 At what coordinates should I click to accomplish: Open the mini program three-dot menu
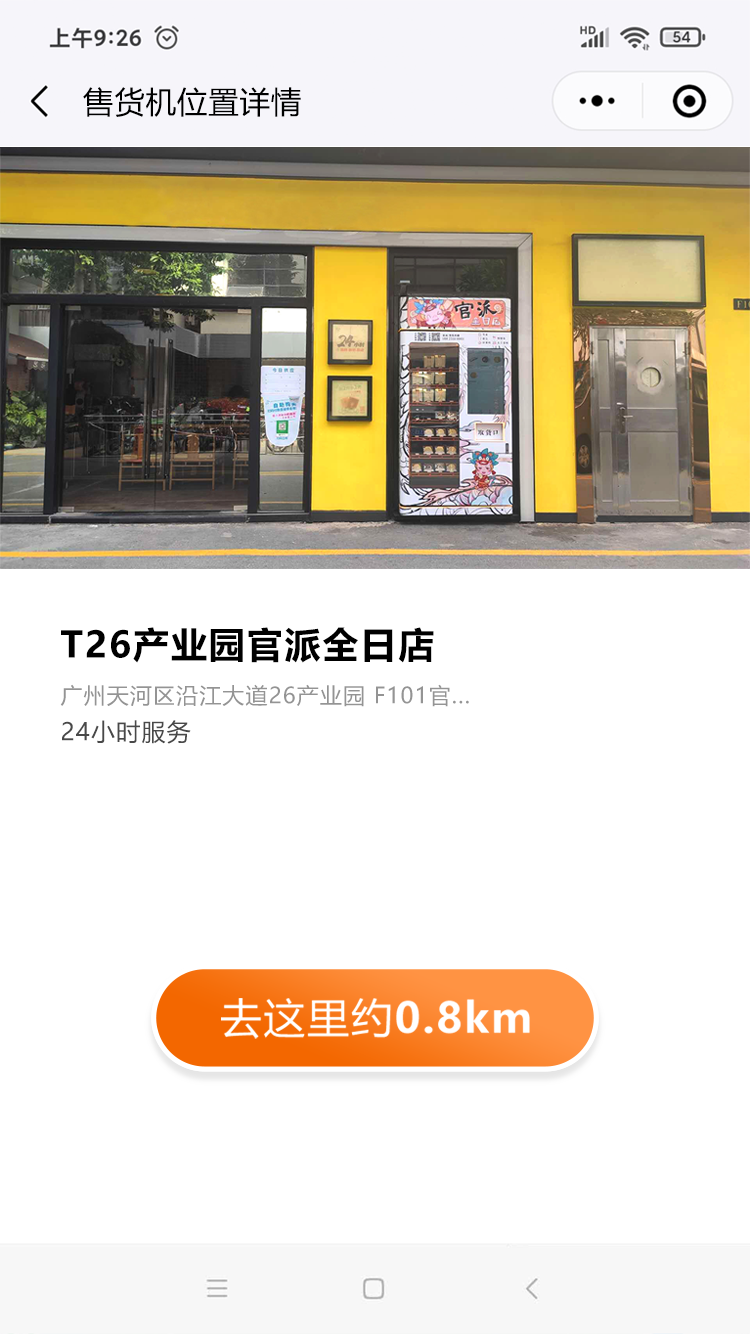pyautogui.click(x=598, y=101)
